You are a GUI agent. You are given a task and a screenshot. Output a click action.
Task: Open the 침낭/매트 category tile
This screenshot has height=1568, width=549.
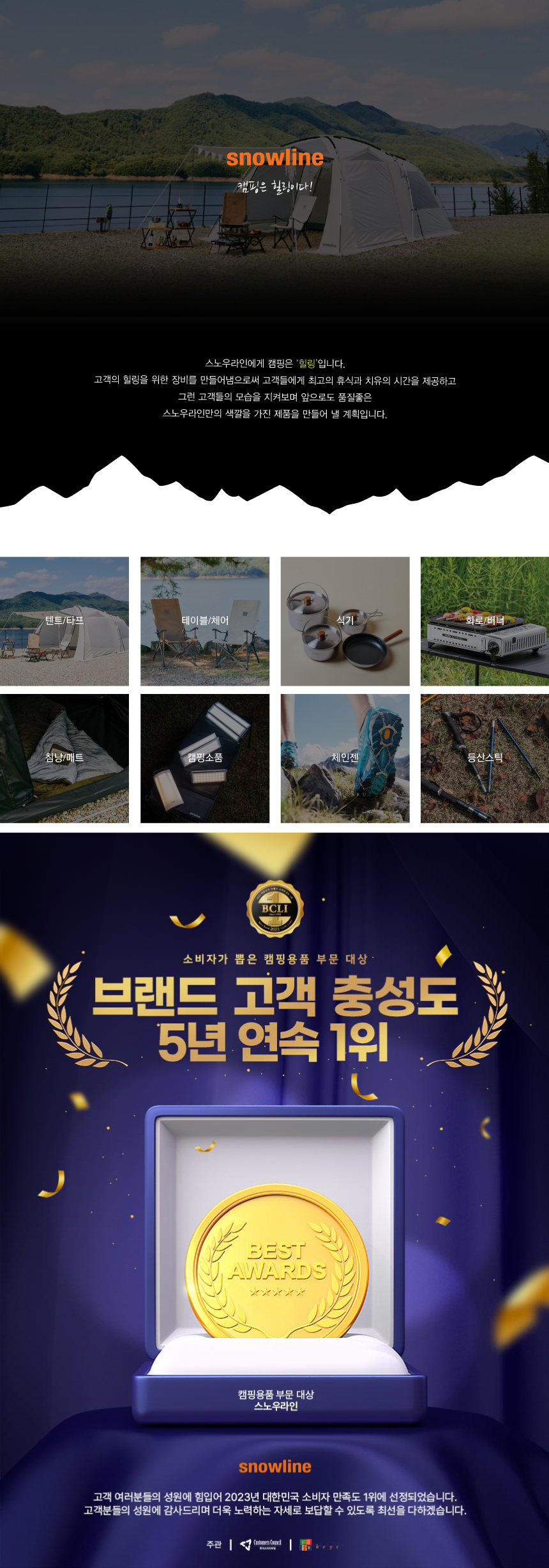[x=64, y=758]
